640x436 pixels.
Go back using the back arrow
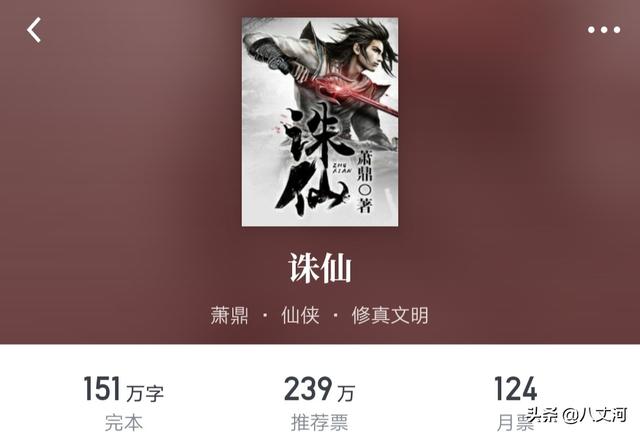(34, 30)
